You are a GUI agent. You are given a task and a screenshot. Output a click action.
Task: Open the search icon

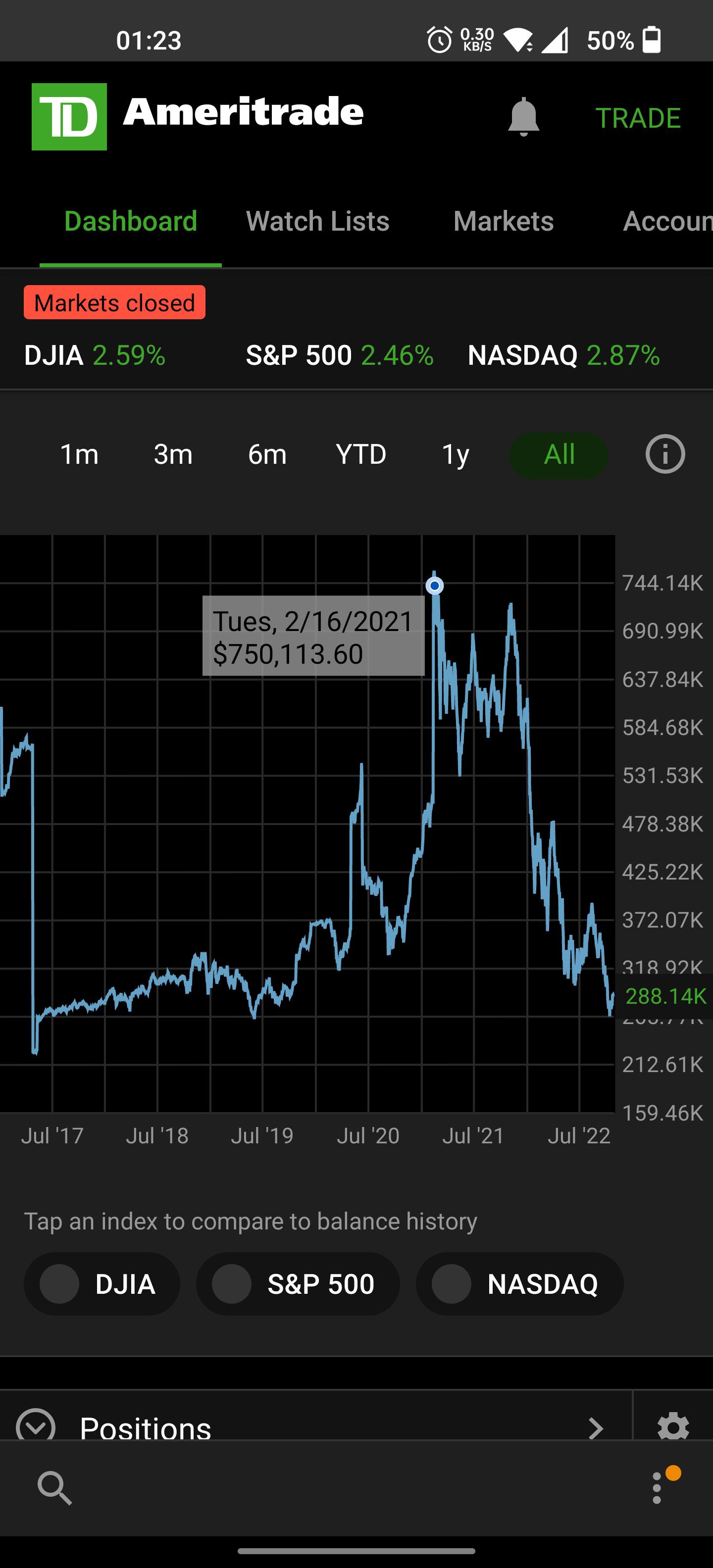(55, 1488)
